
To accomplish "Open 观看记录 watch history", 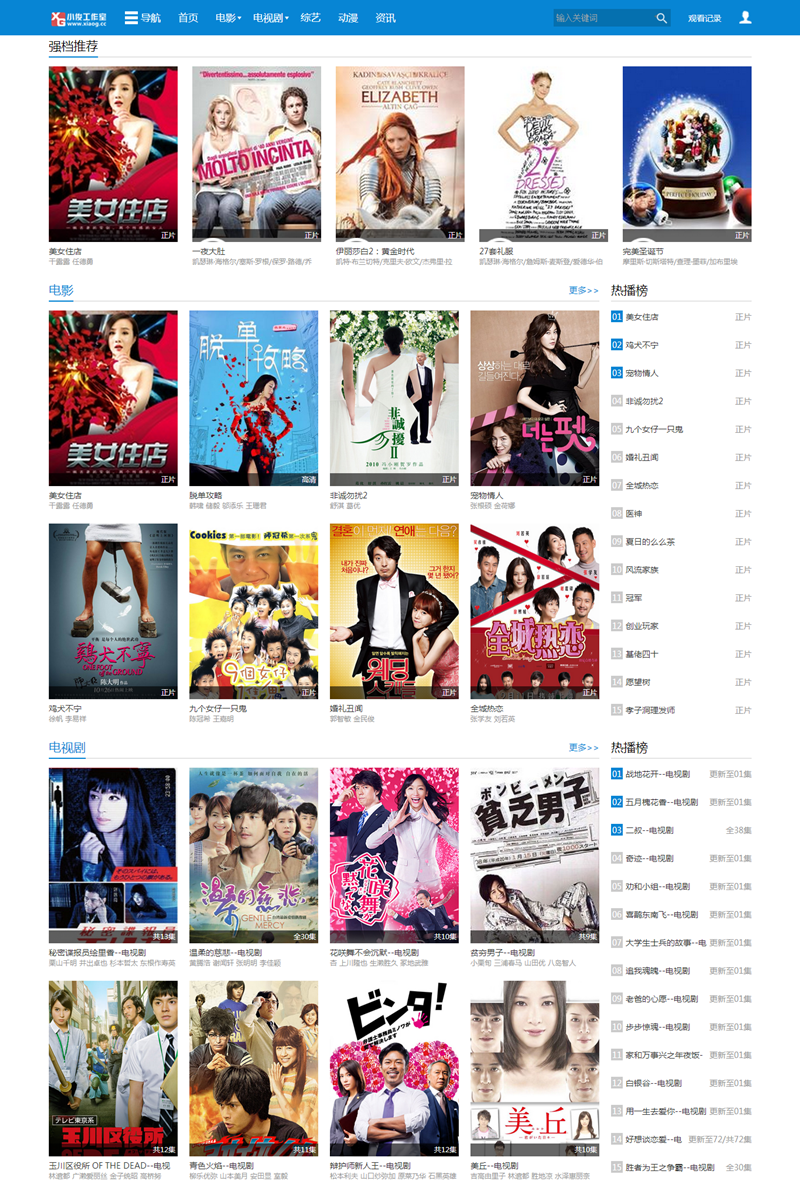I will (x=704, y=18).
